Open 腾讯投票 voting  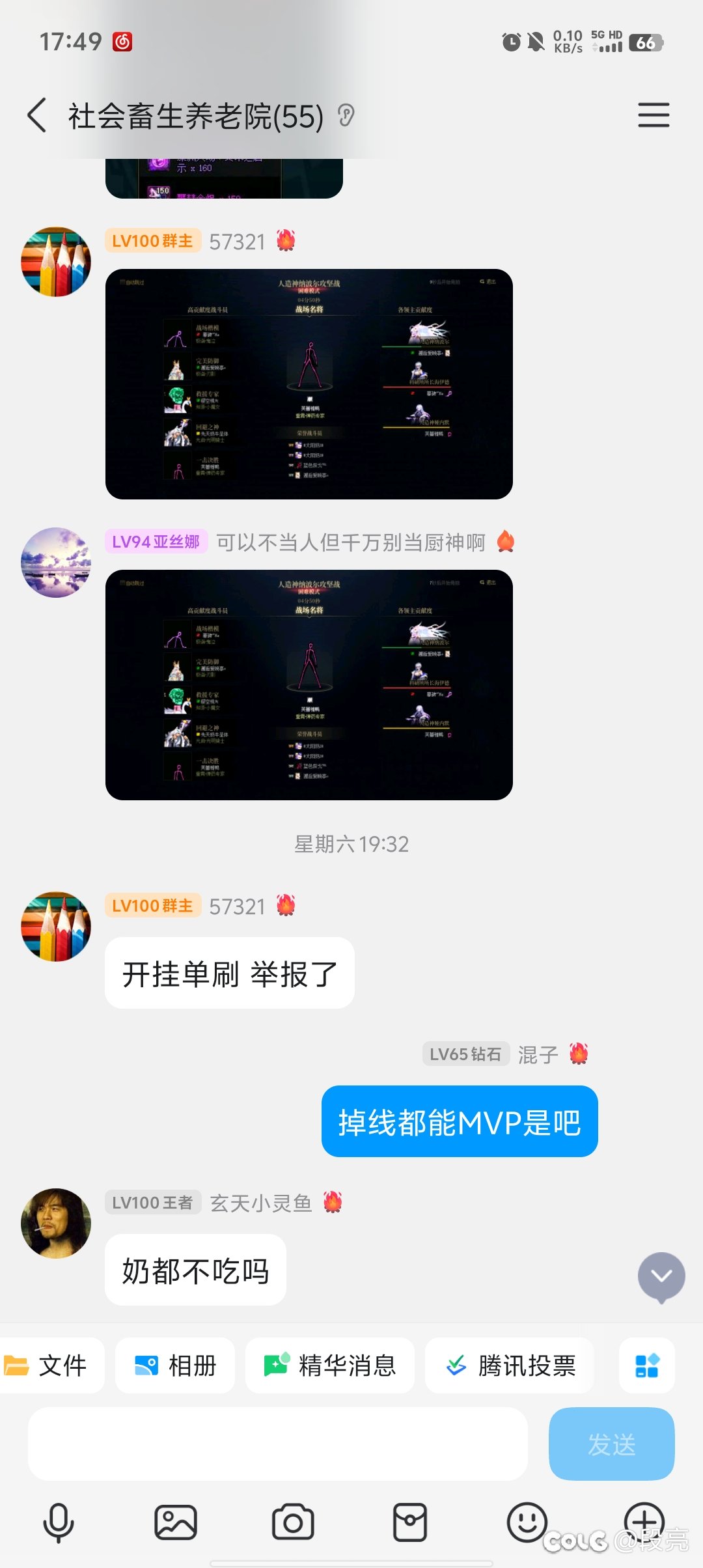(x=510, y=1365)
